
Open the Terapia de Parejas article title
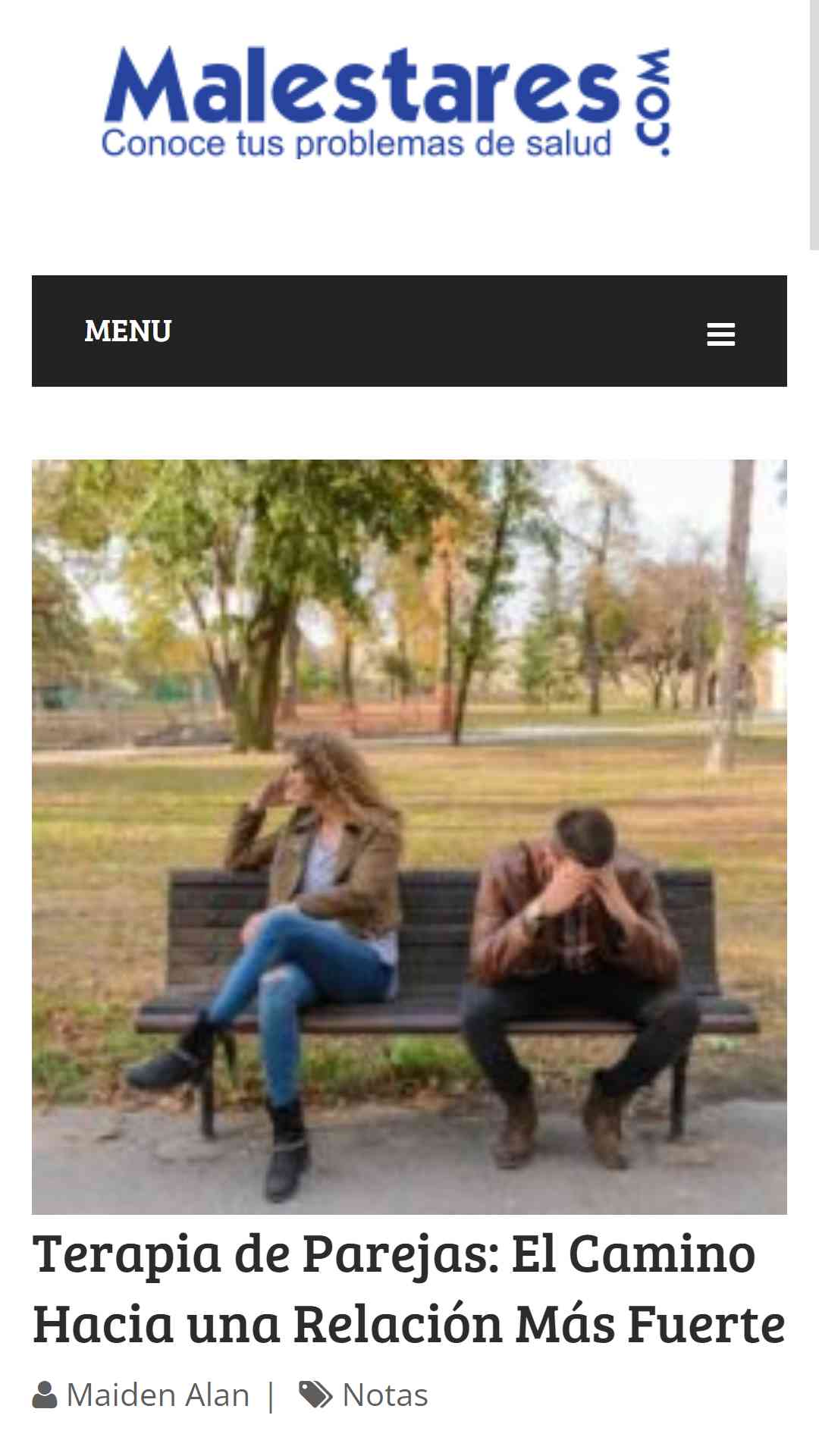(409, 1288)
